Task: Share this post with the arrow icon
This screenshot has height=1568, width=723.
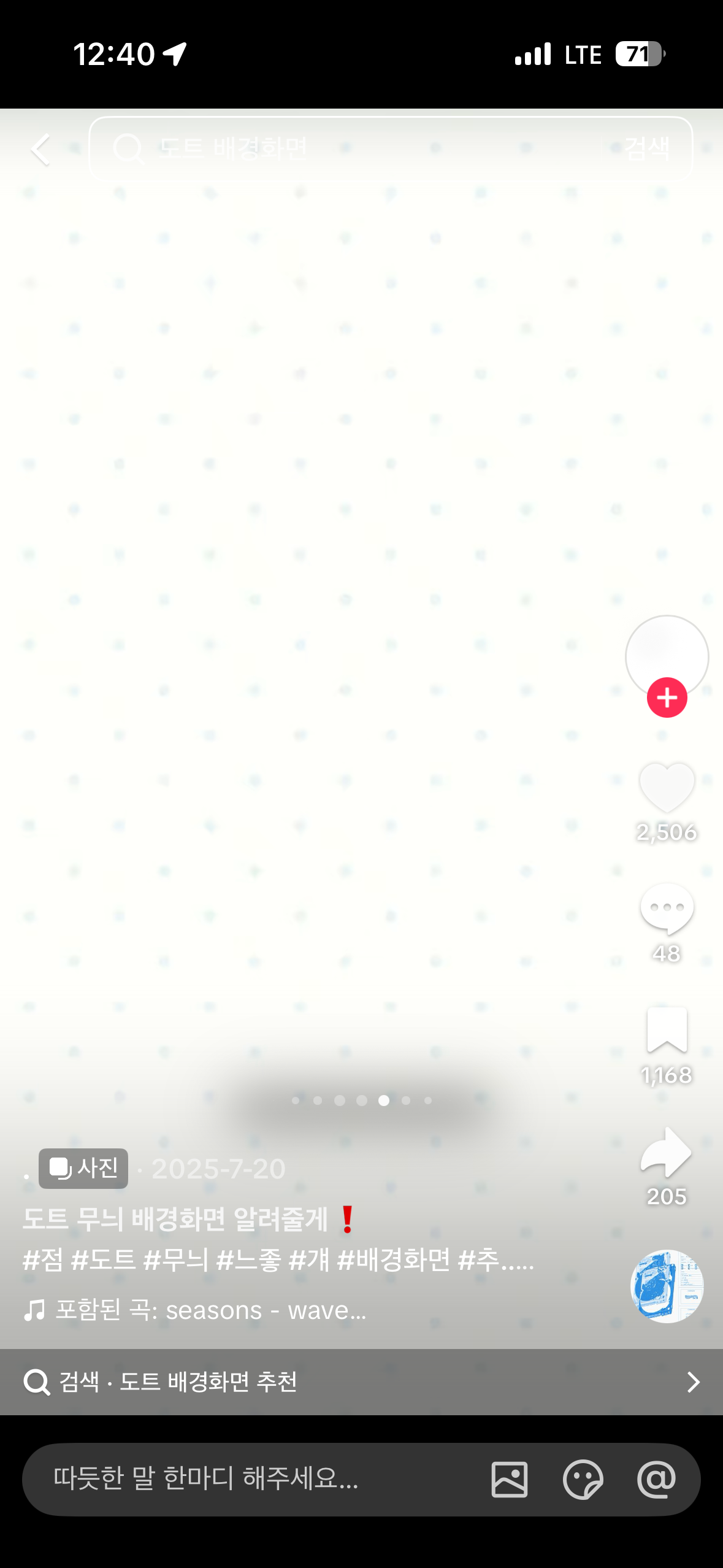Action: click(667, 1152)
